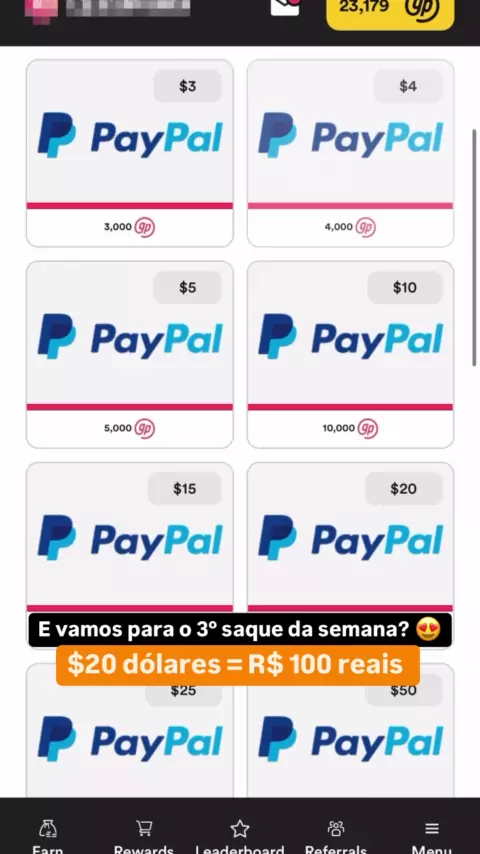This screenshot has width=480, height=854.
Task: Redeem the $20 PayPal reward card
Action: pos(350,539)
